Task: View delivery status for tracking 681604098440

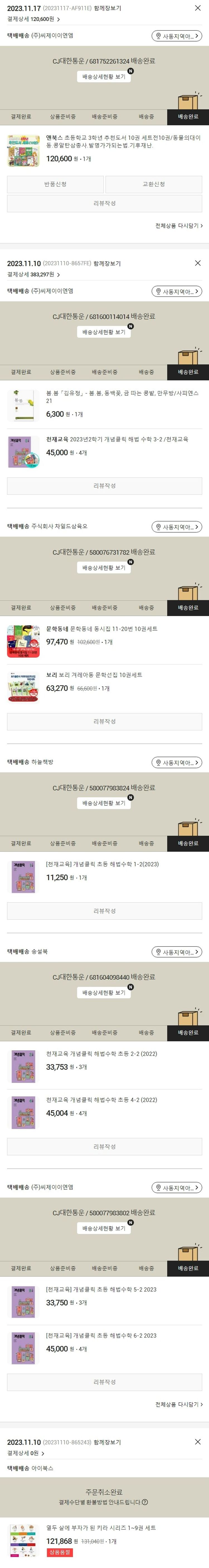Action: tap(104, 993)
